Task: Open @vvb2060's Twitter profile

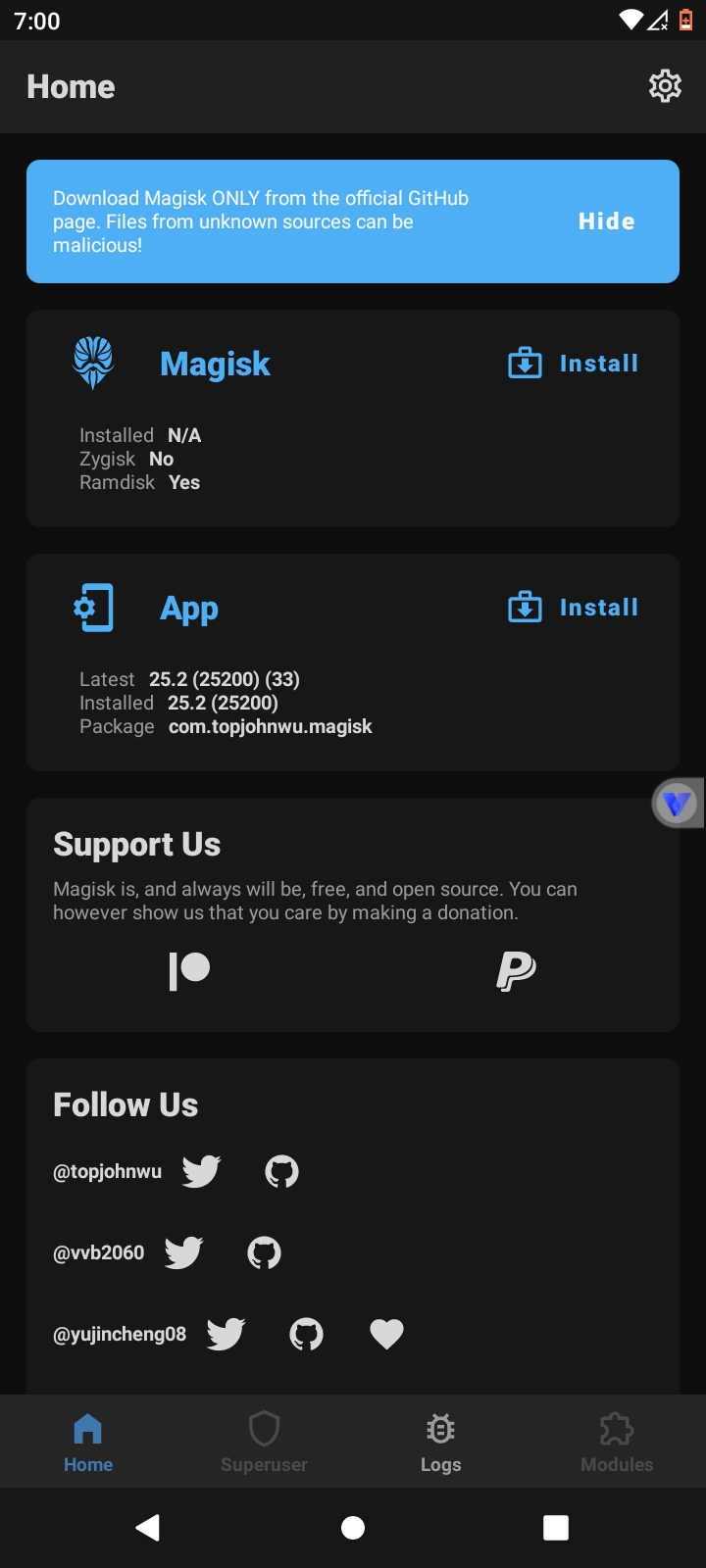Action: coord(184,1252)
